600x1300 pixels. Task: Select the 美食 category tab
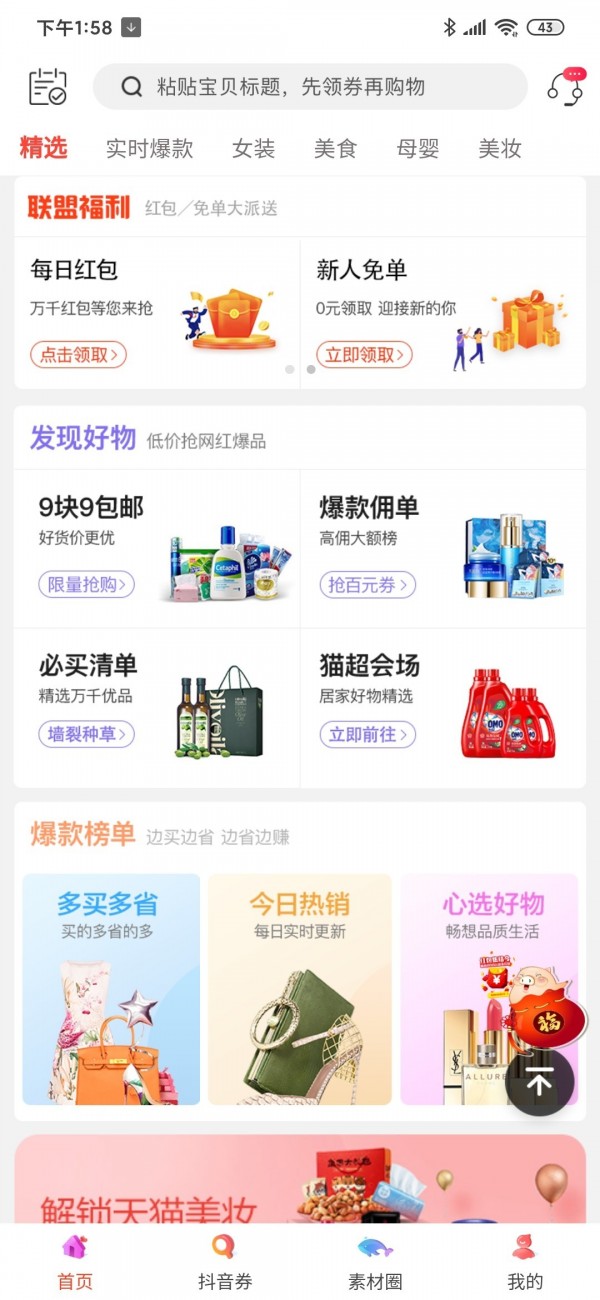(335, 149)
